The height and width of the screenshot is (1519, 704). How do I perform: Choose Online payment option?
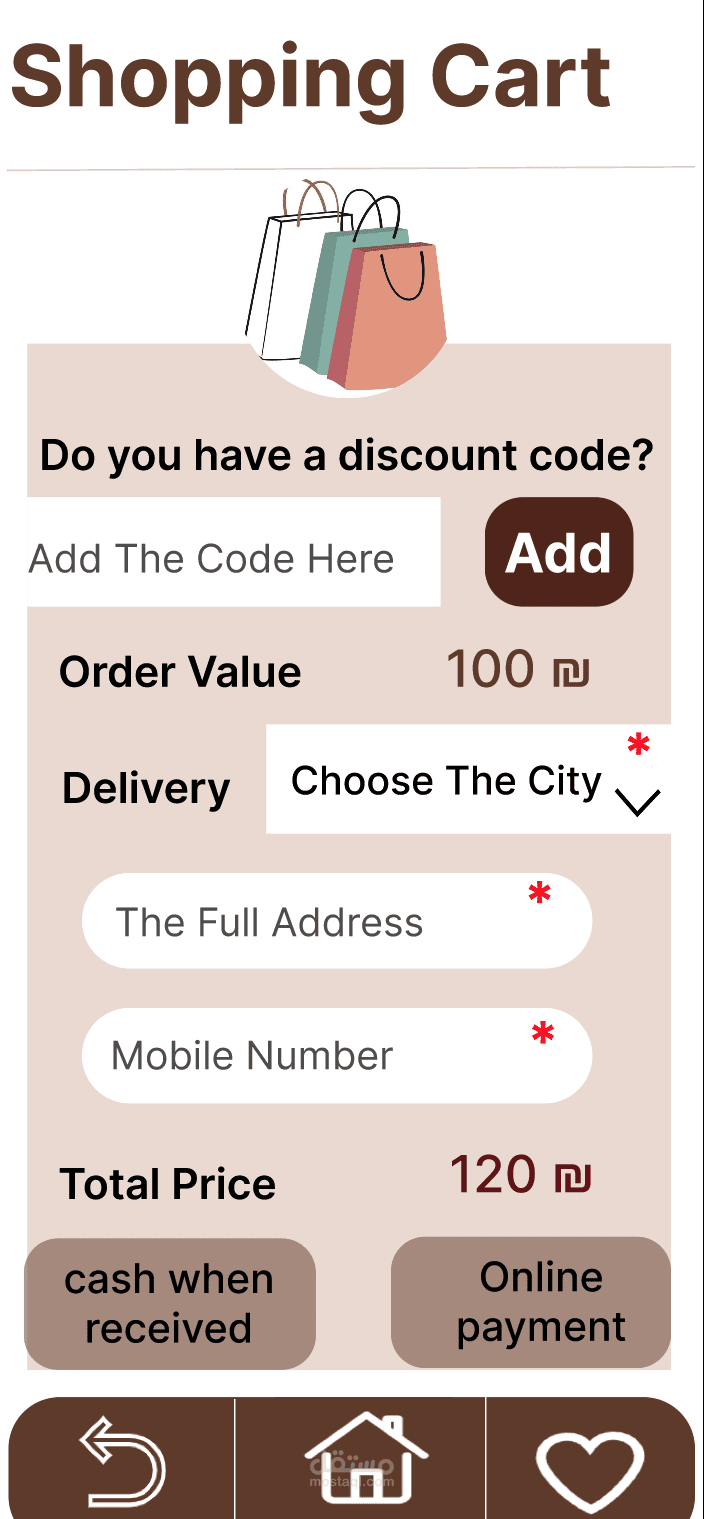click(531, 1303)
